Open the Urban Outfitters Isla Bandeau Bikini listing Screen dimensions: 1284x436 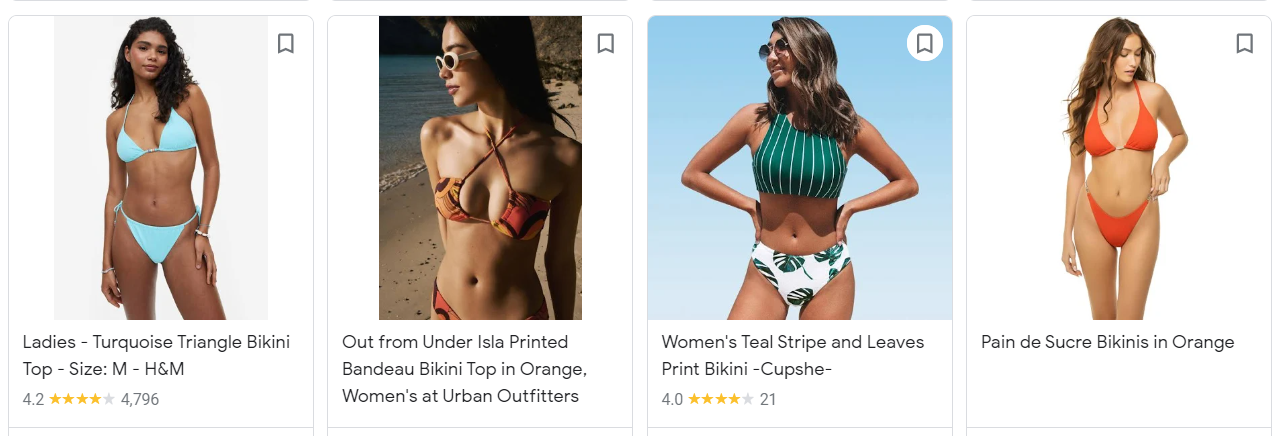click(464, 369)
